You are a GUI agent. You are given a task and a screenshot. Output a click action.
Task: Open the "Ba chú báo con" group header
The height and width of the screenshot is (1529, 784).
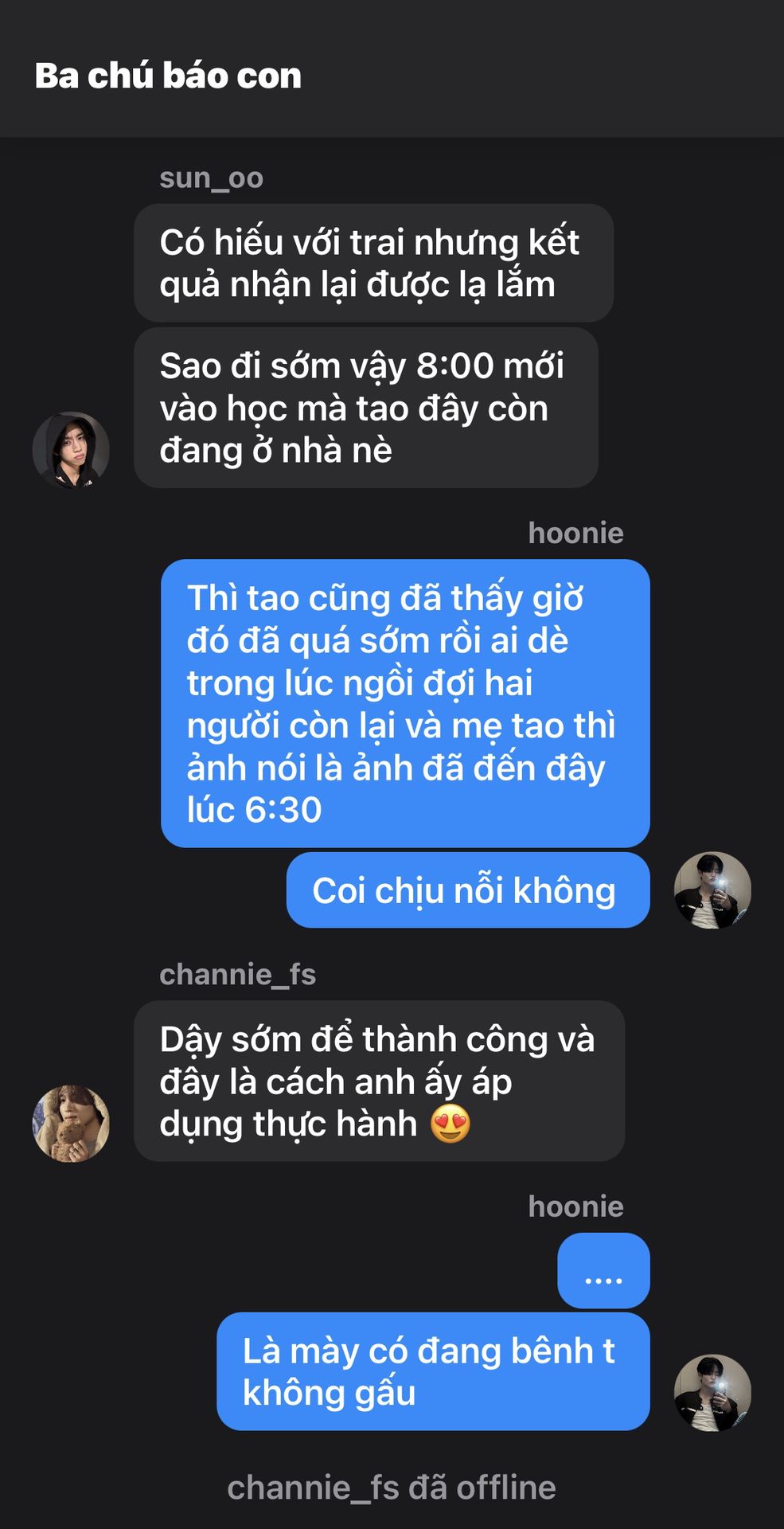pos(168,76)
